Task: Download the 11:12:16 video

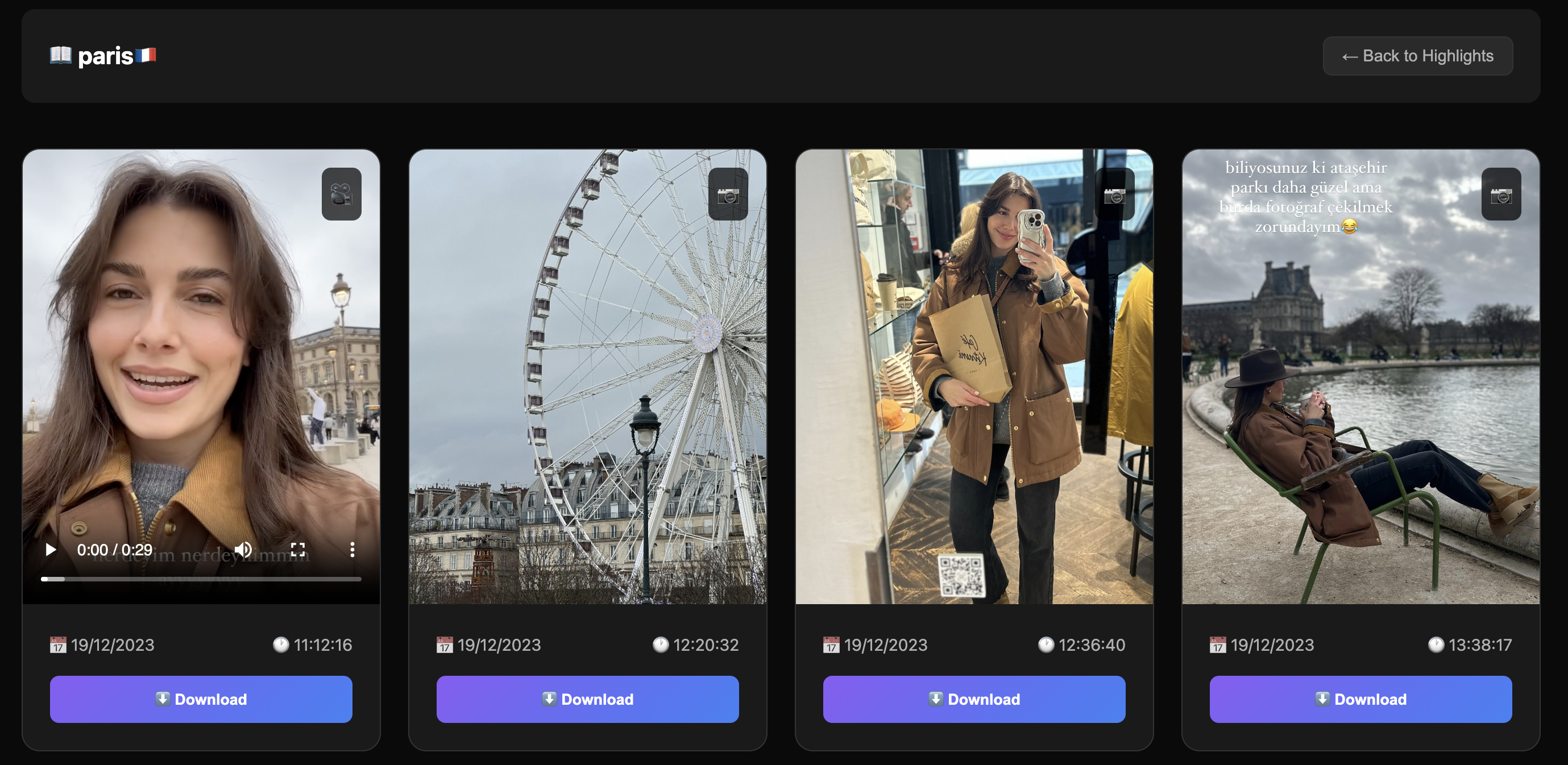Action: (201, 699)
